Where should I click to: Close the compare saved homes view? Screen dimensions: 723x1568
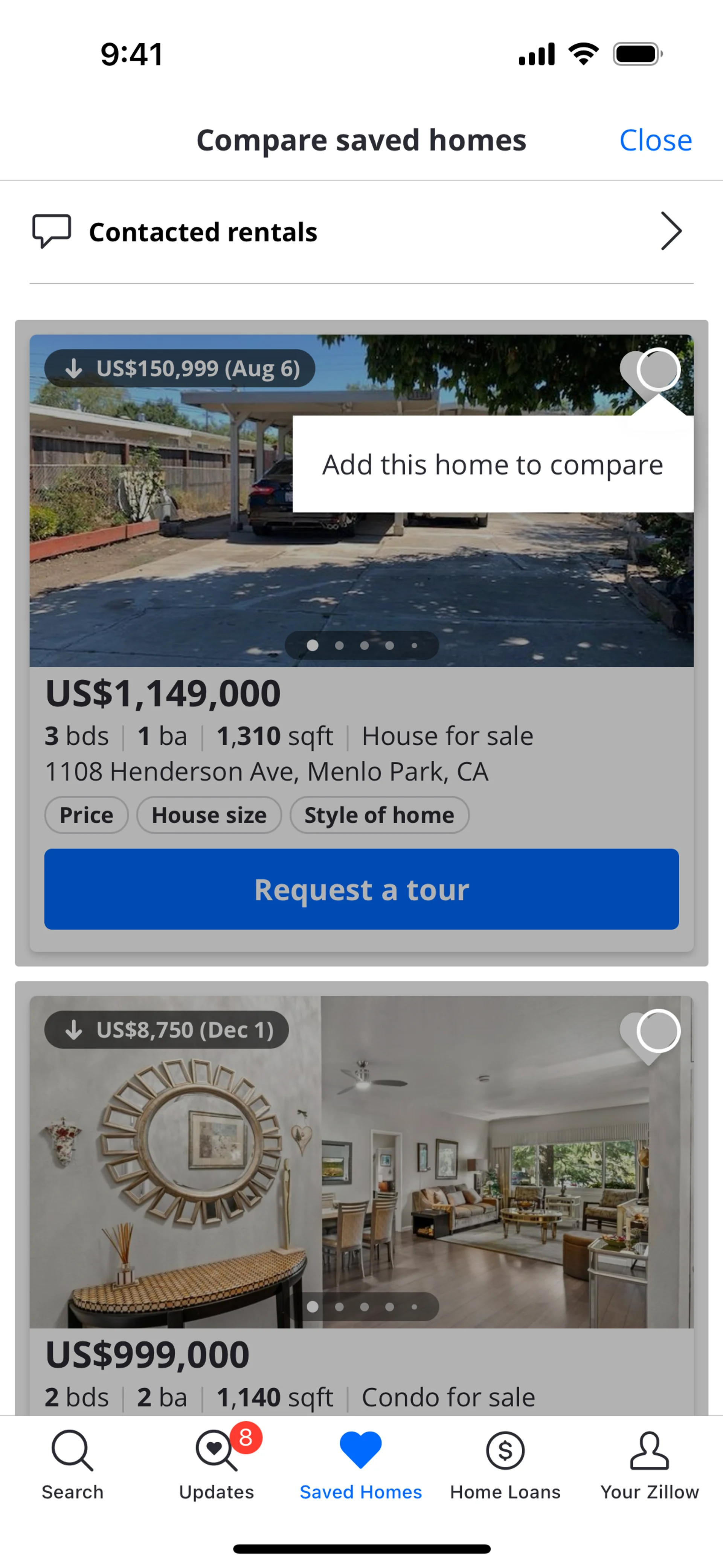(x=655, y=140)
